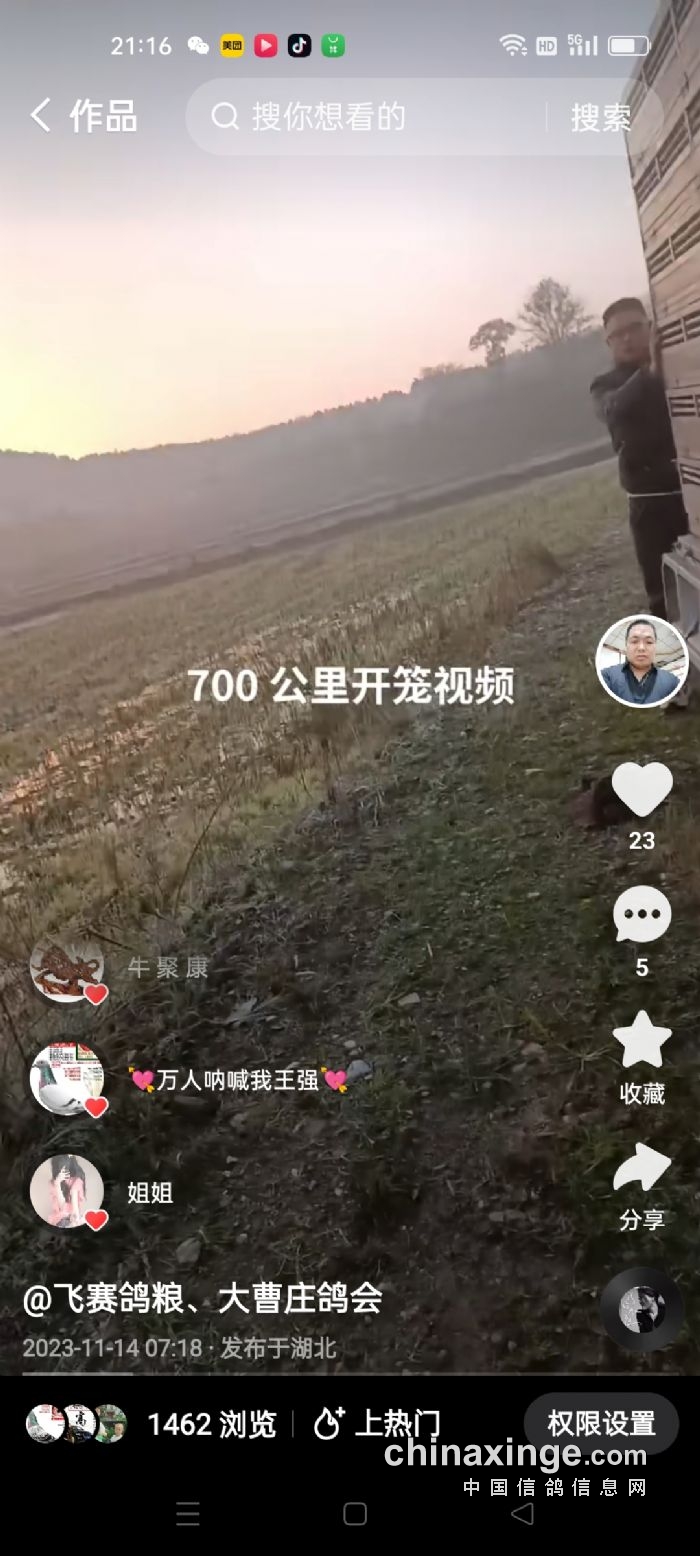Go to the system home screen
700x1556 pixels.
coord(354,1514)
